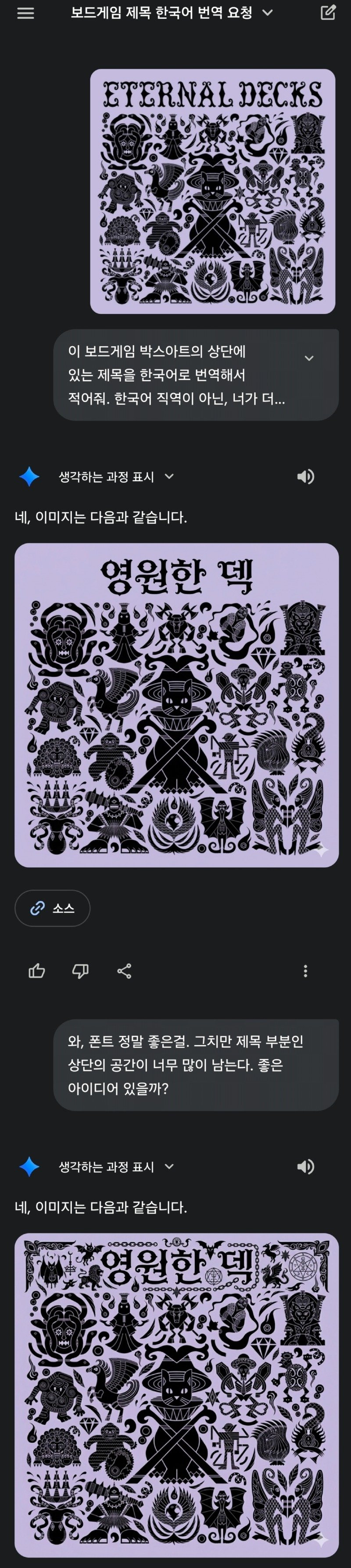Share the first response

pos(124,971)
